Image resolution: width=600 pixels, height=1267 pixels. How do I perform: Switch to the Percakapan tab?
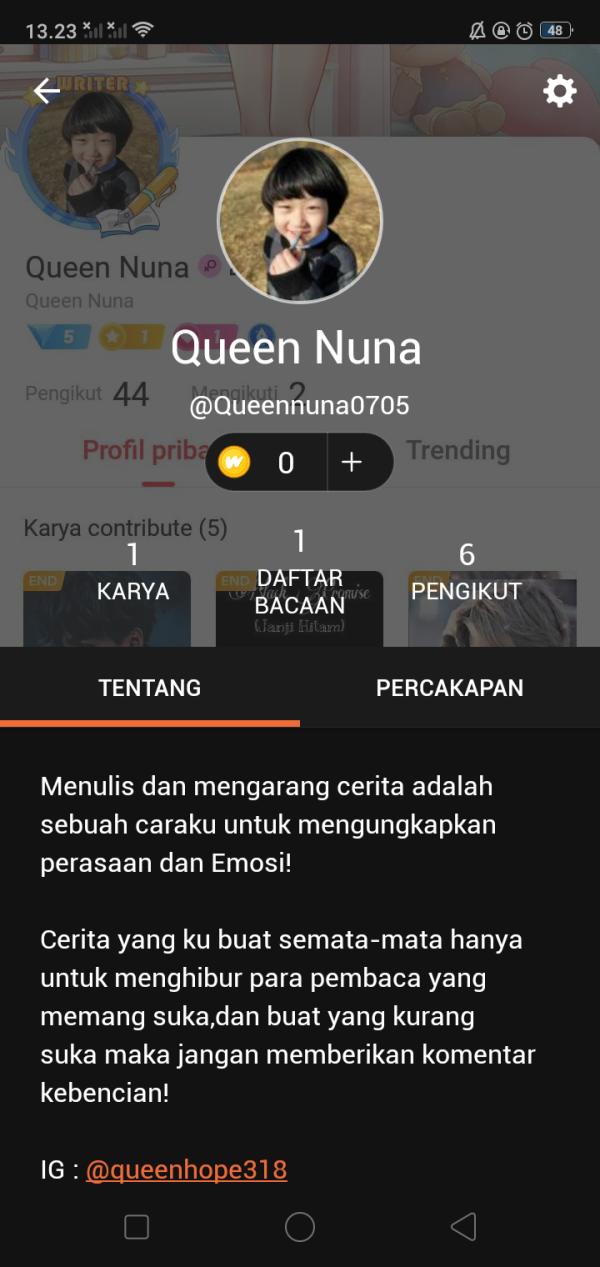tap(450, 688)
